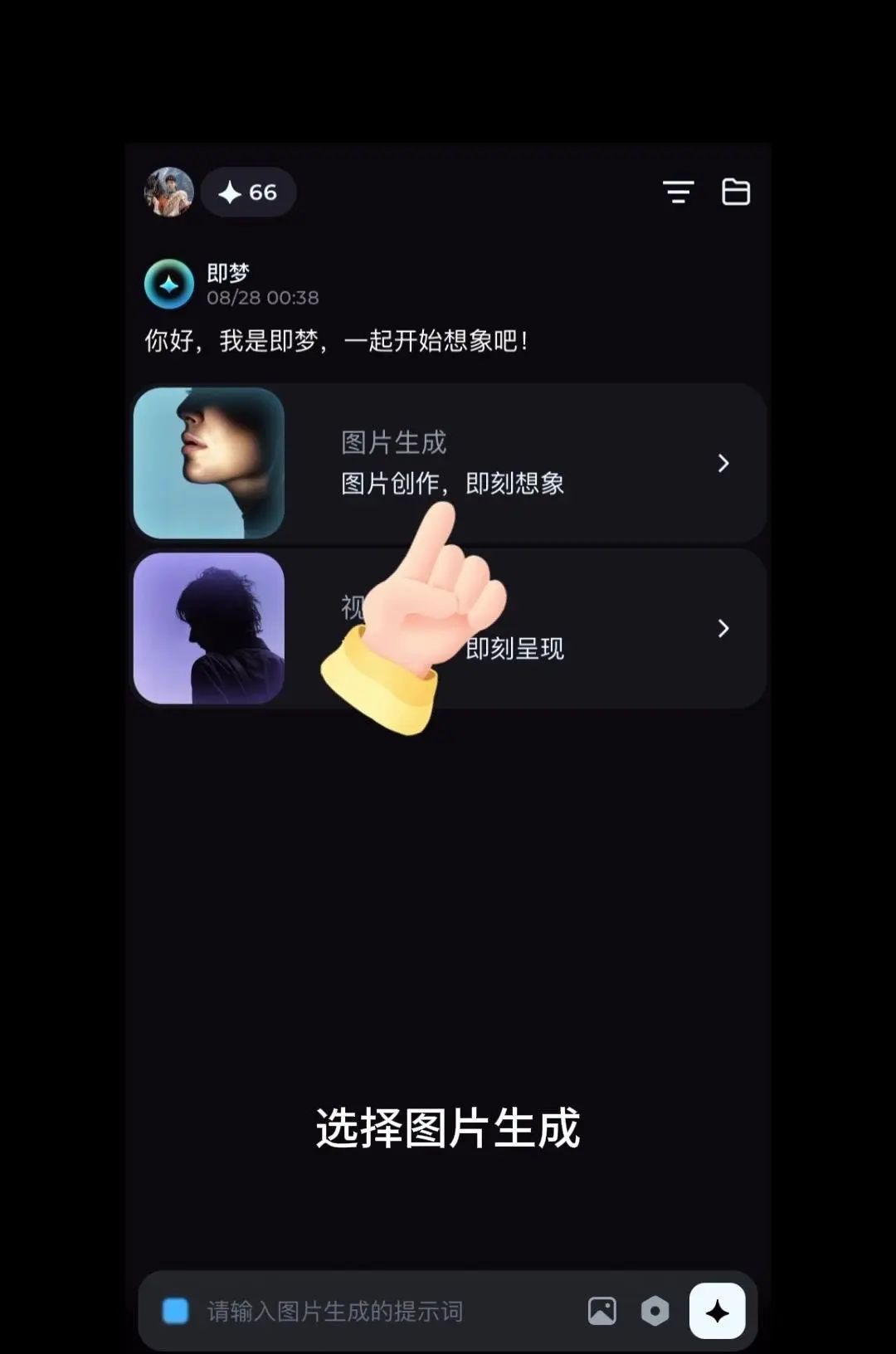Tap the 66 credits badge

(x=249, y=192)
